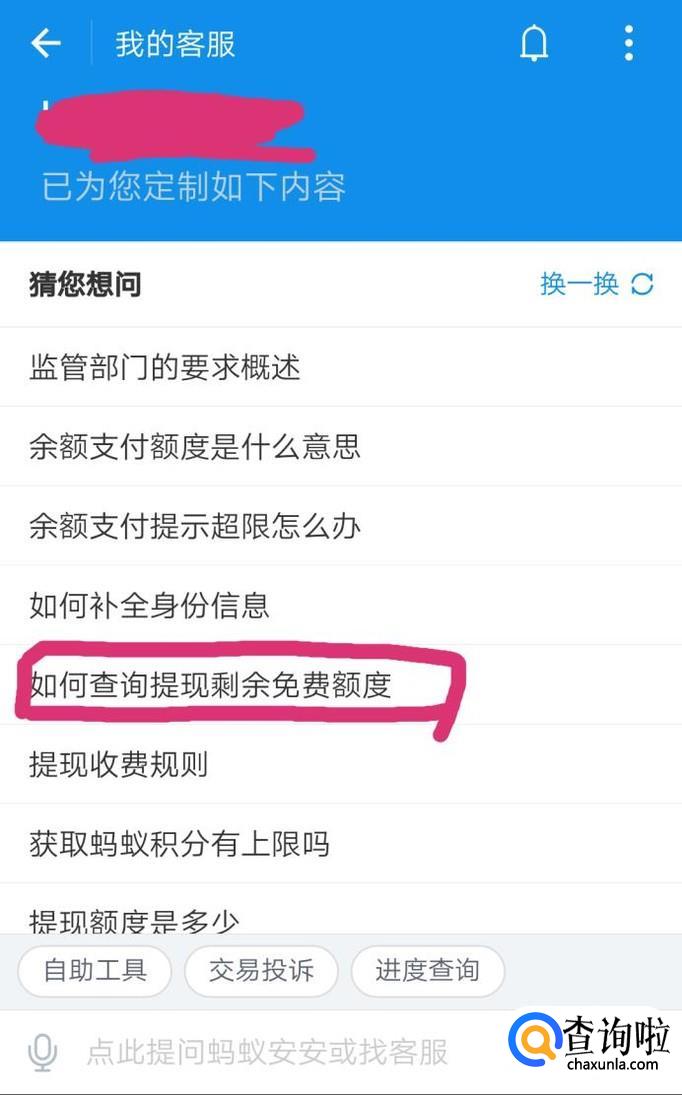Open 余额支付额度是什么意思 question
Screen dimensions: 682x1095
pyautogui.click(x=341, y=446)
